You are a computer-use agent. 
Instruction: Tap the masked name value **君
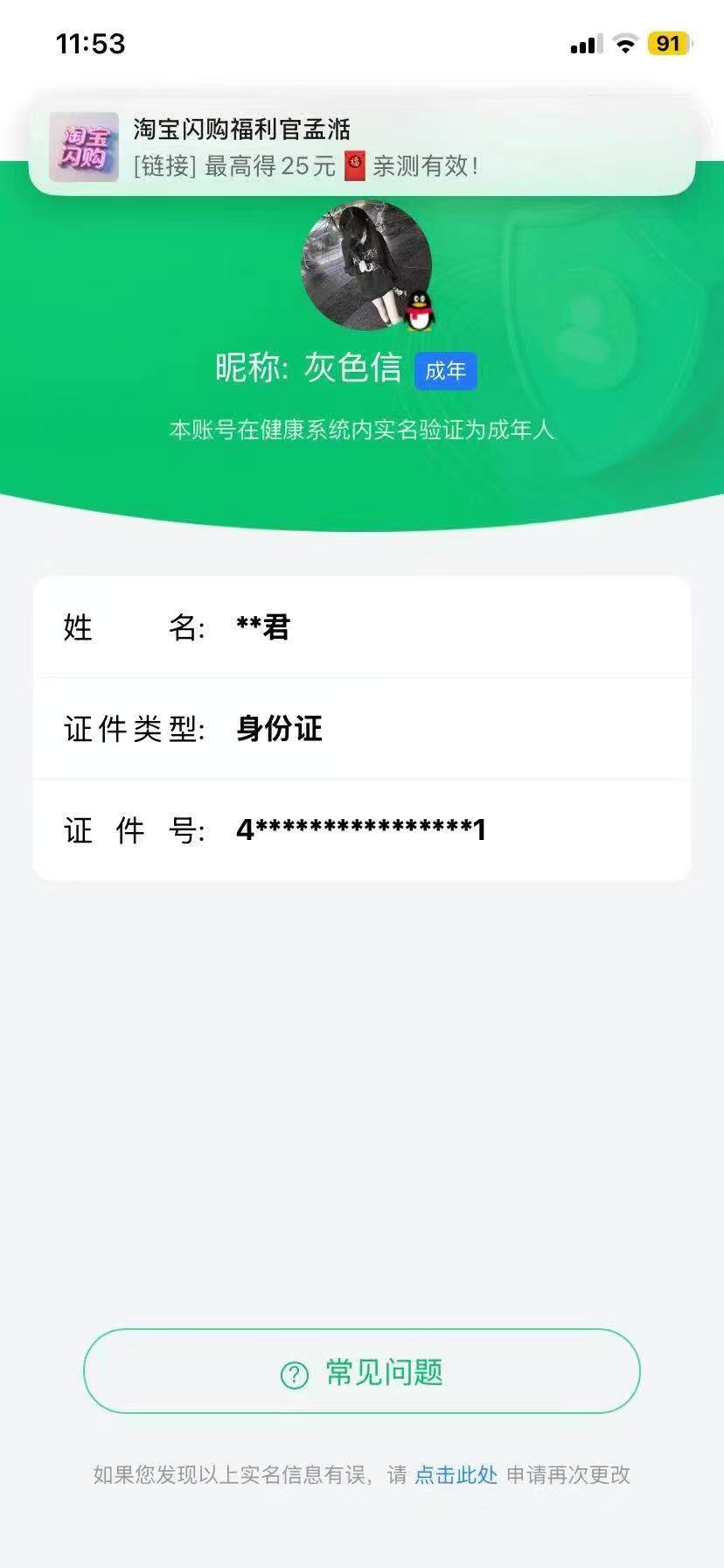point(267,626)
